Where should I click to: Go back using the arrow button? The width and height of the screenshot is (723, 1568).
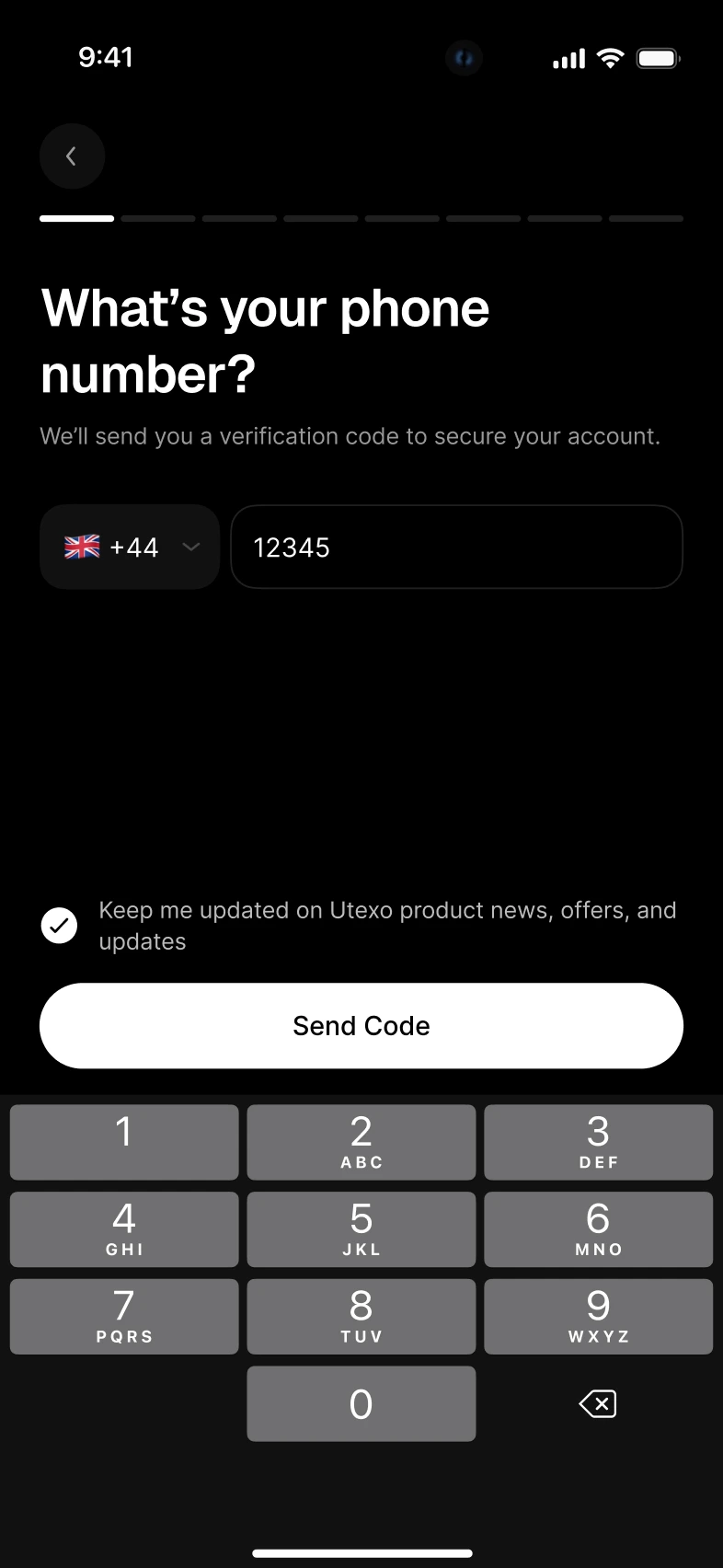[72, 156]
